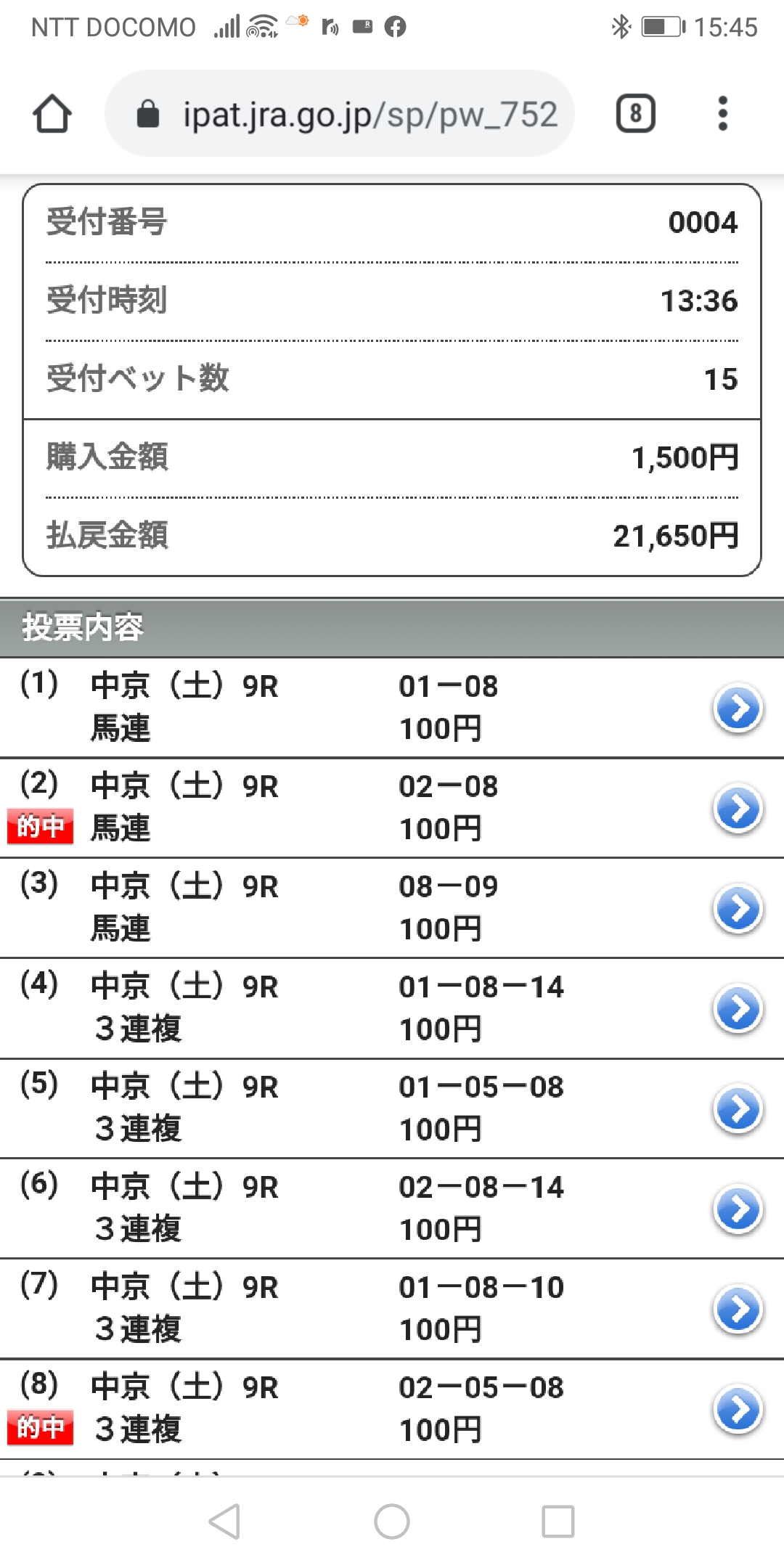Open the browser overflow menu
This screenshot has height=1568, width=784.
722,114
